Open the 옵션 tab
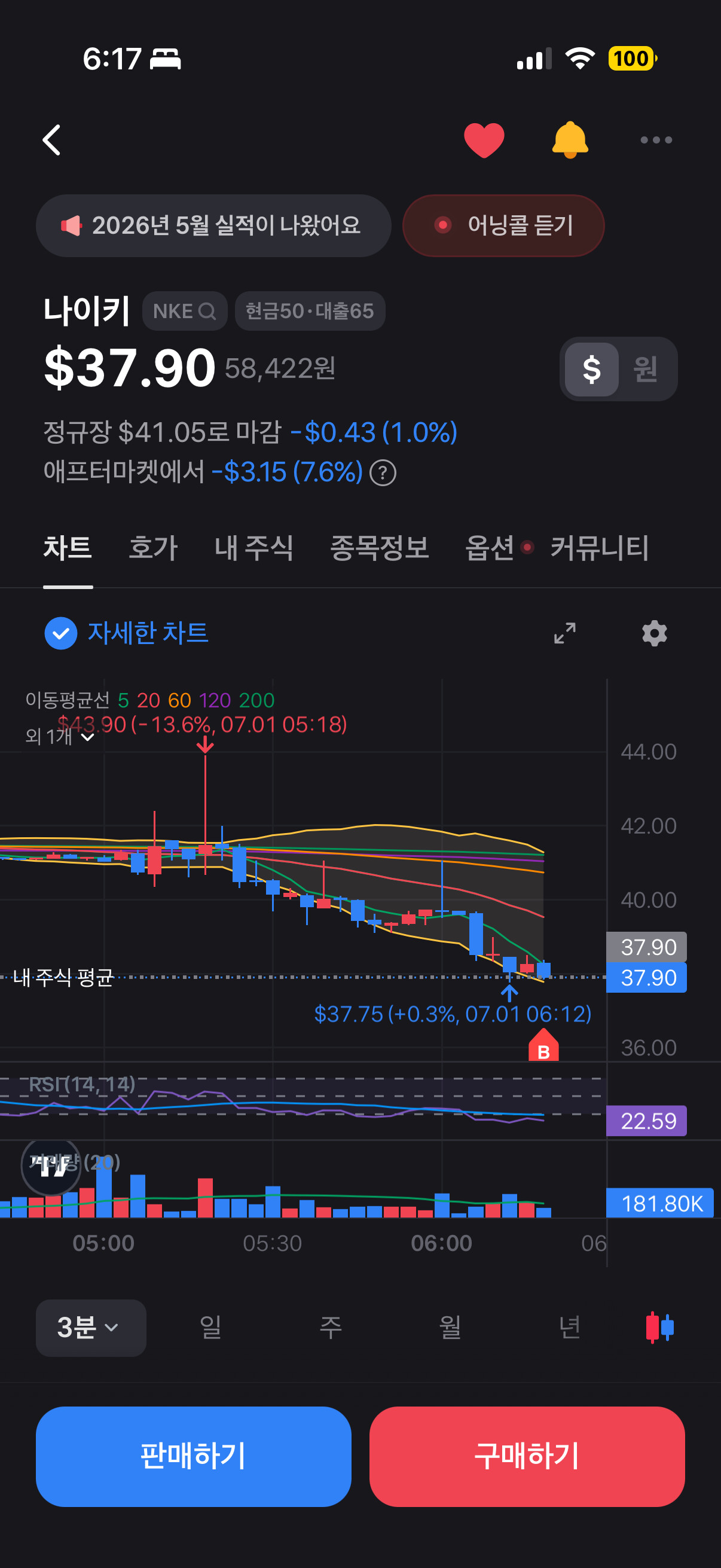 coord(490,547)
